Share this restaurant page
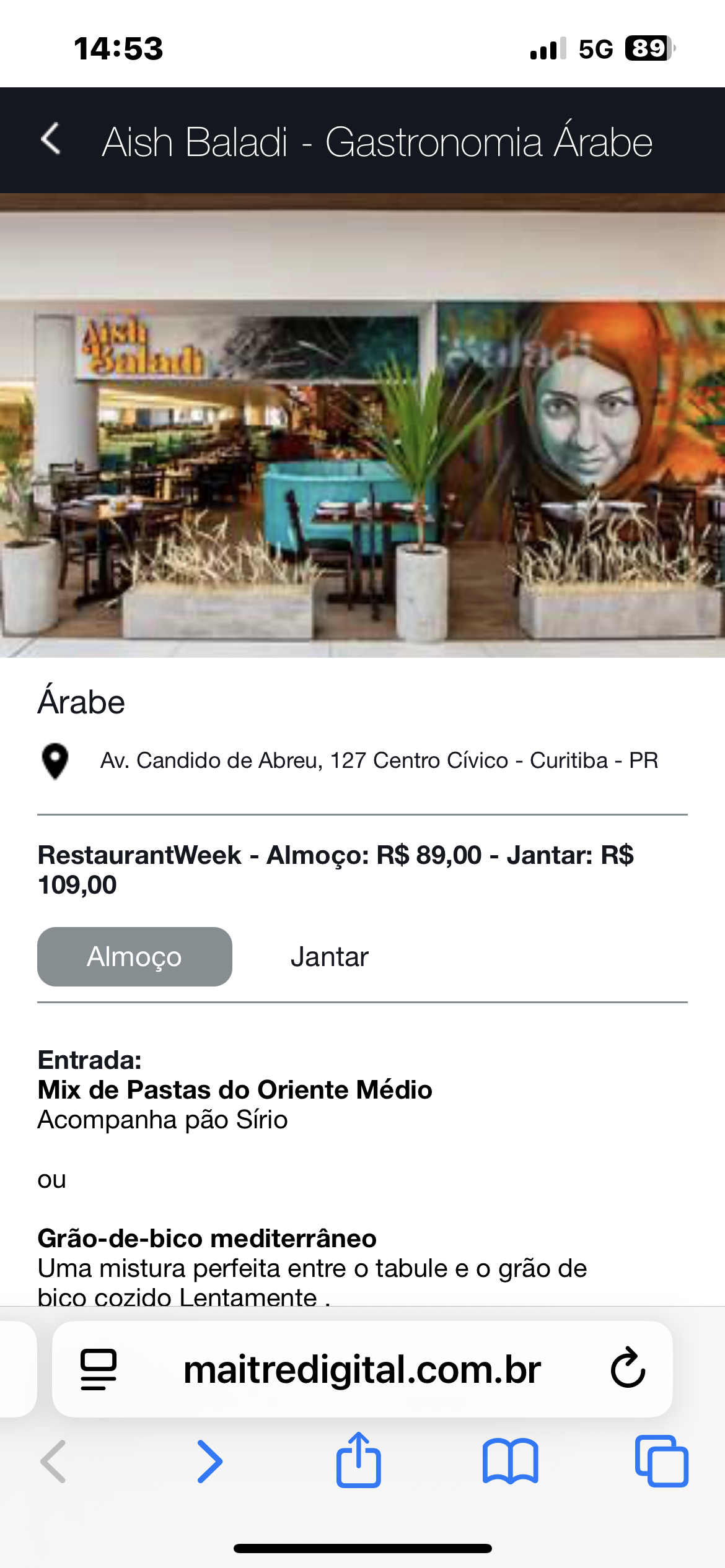 [x=358, y=1460]
